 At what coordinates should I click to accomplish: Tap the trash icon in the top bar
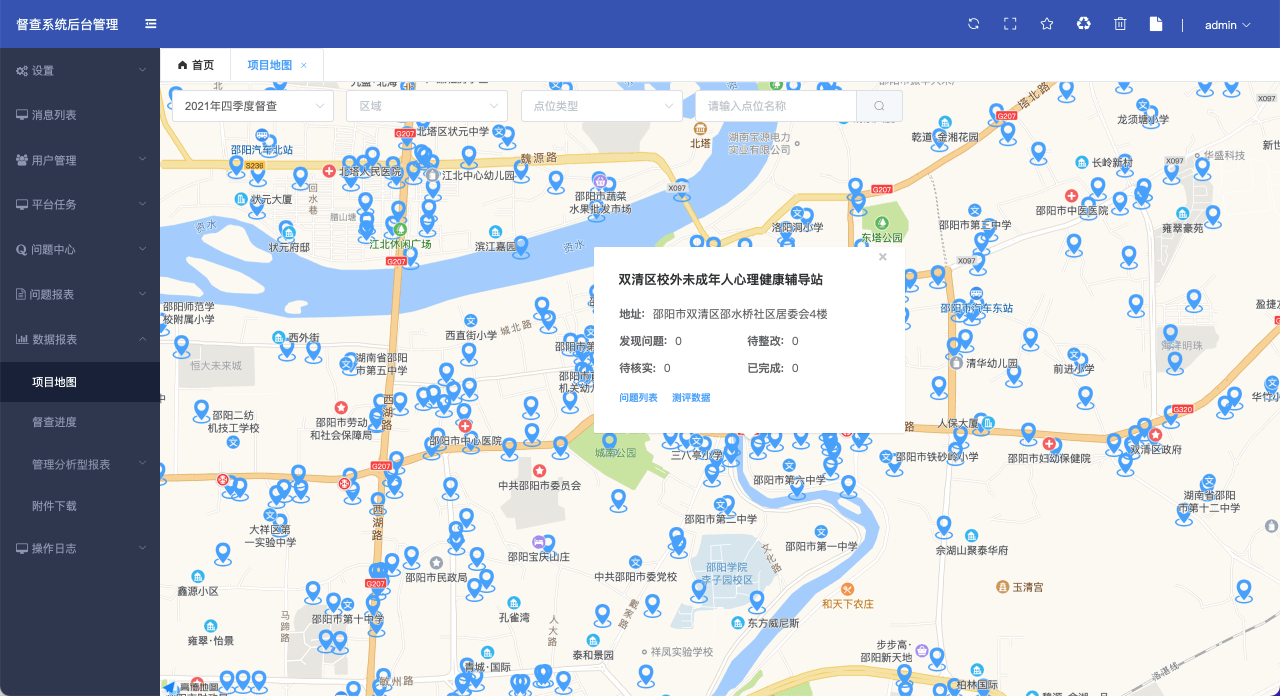coord(1120,24)
